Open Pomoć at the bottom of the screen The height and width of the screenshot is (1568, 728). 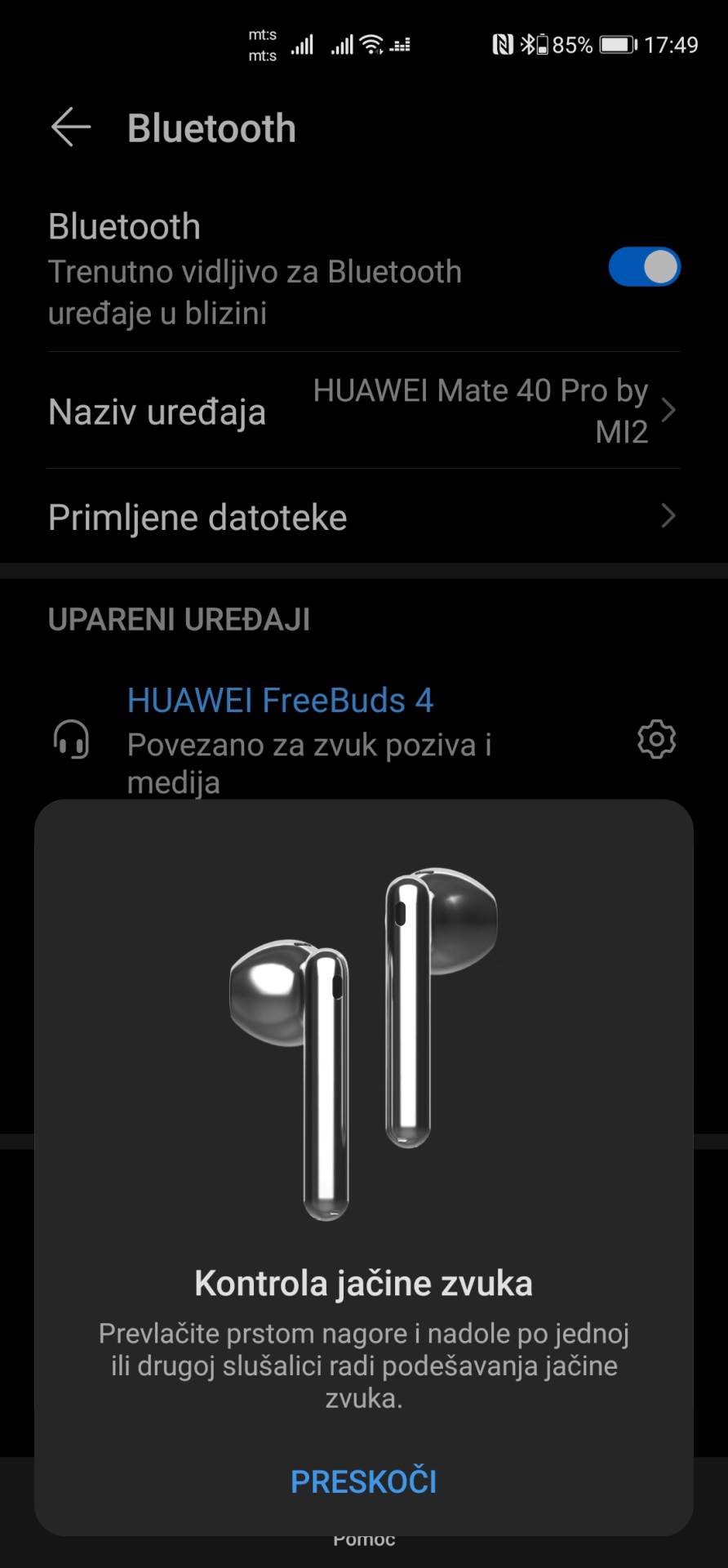pyautogui.click(x=363, y=1539)
